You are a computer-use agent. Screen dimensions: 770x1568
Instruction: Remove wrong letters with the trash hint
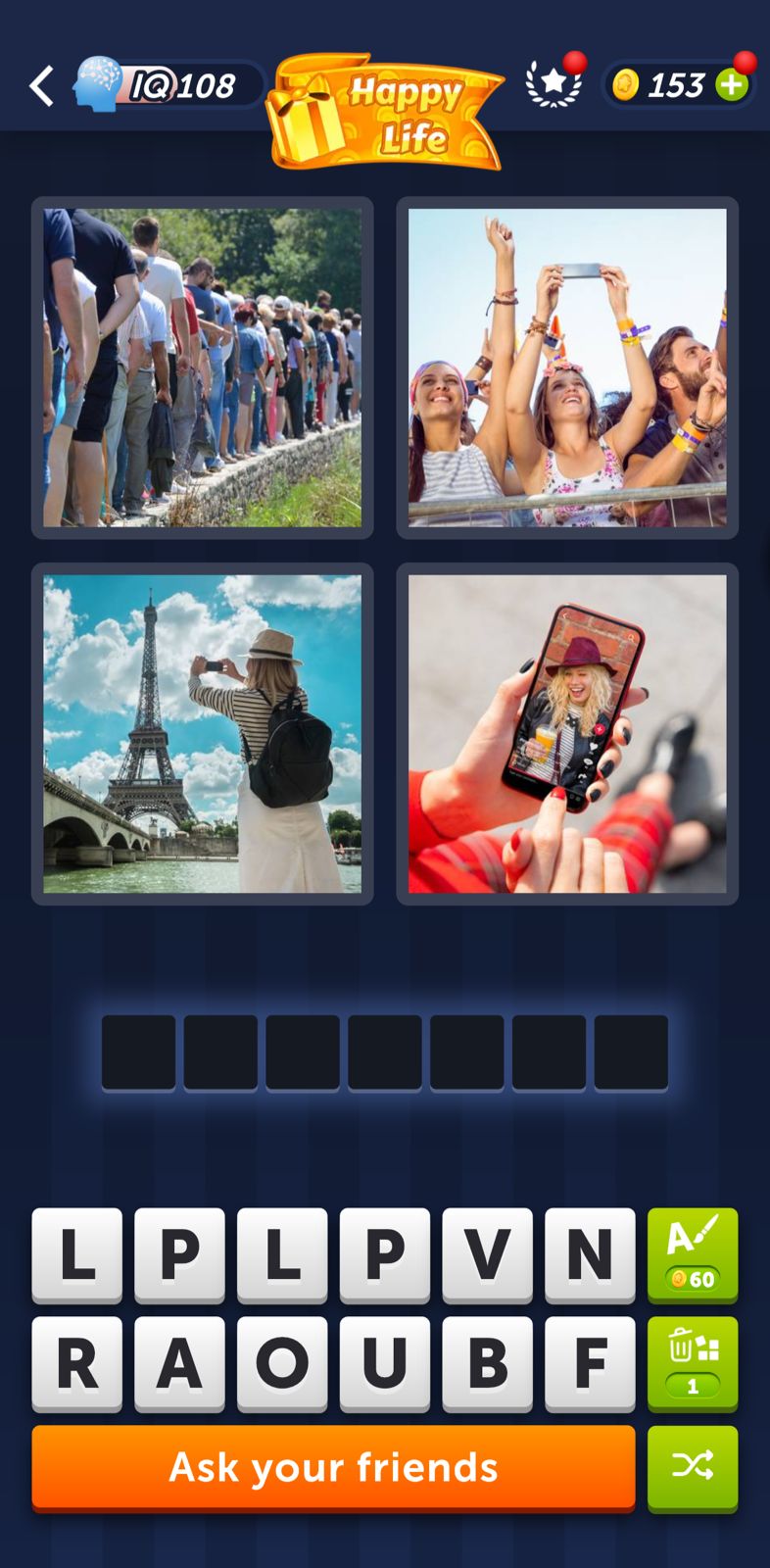coord(693,1363)
